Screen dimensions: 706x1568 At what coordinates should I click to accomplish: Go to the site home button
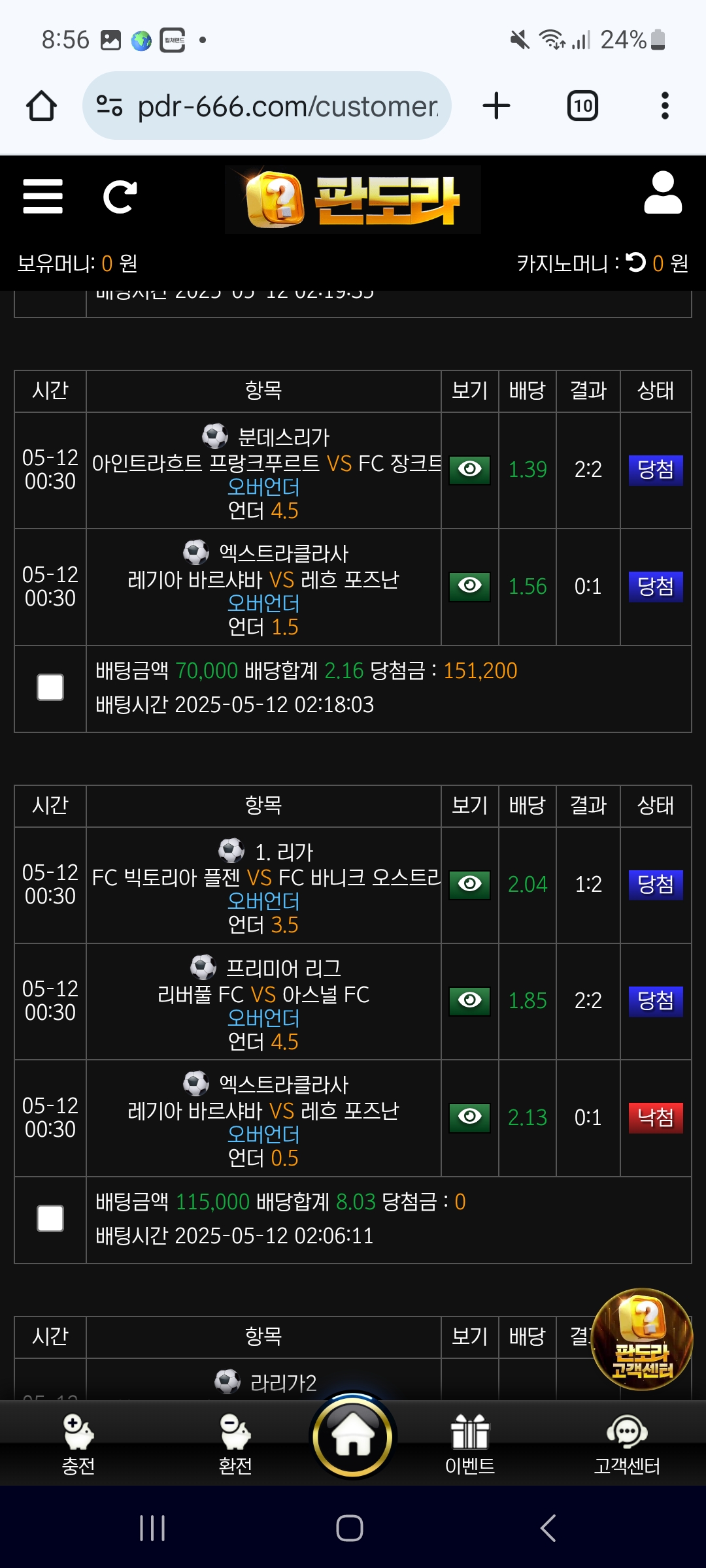353,1437
